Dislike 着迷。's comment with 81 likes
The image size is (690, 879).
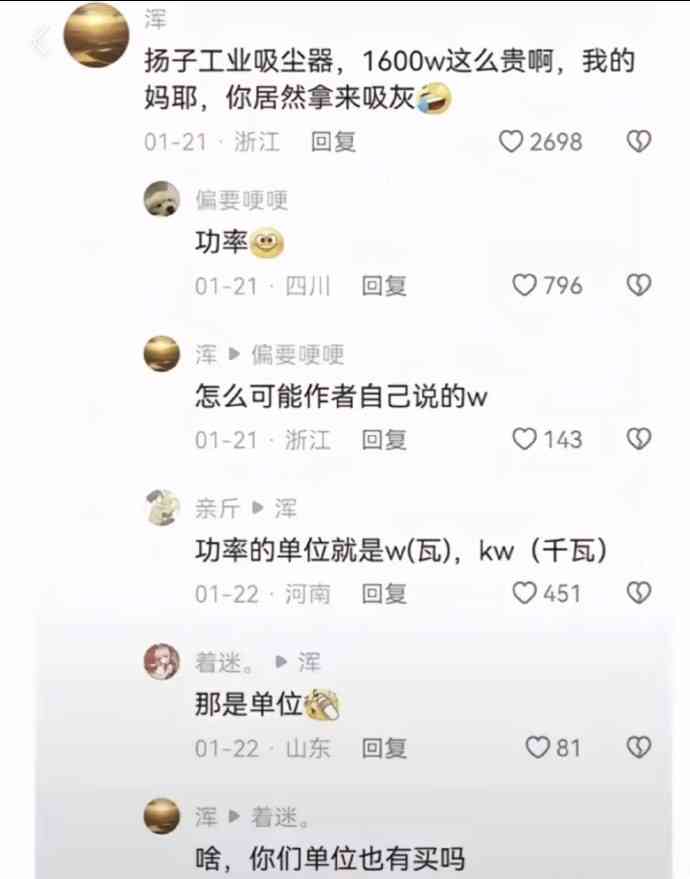[638, 747]
